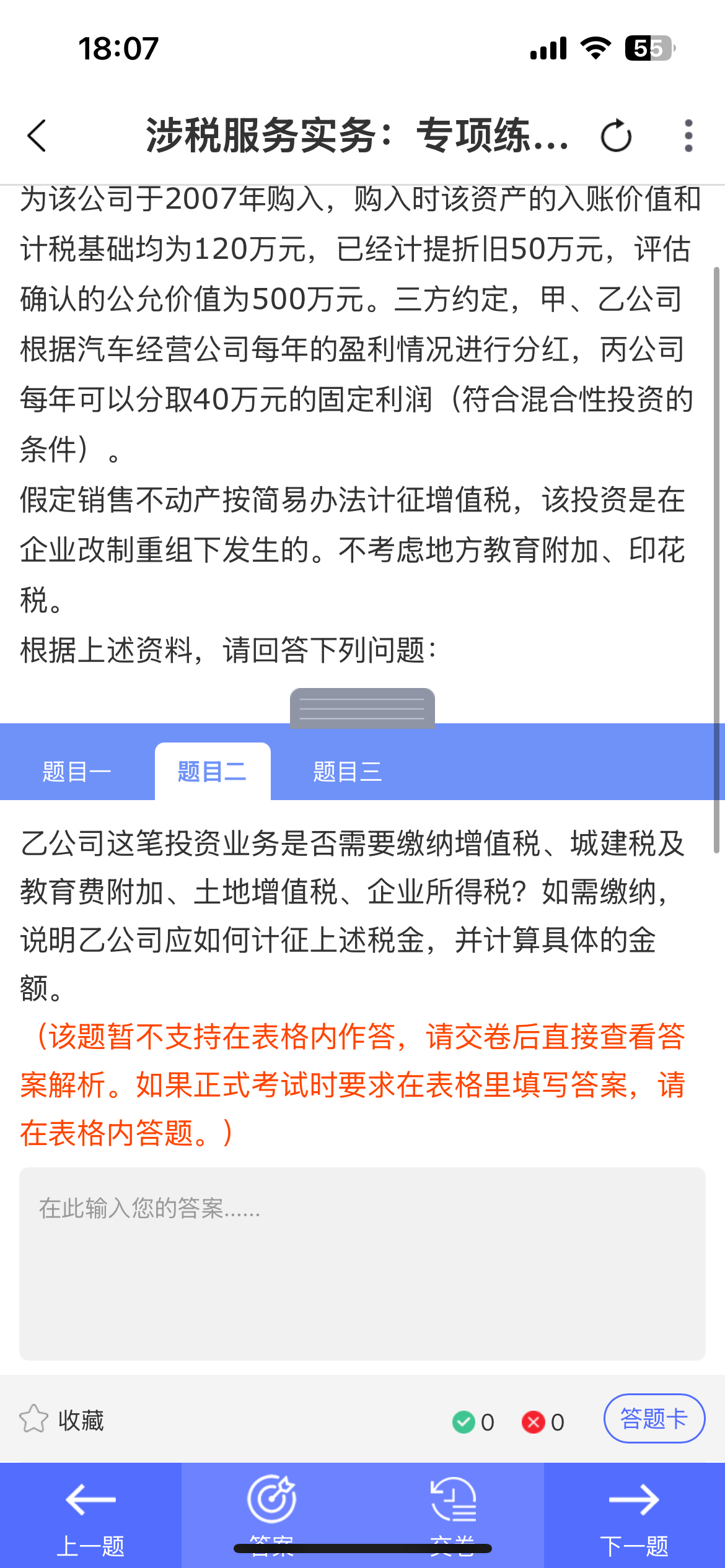The width and height of the screenshot is (725, 1568).
Task: Tap the gray panel divider handle
Action: pos(362,708)
